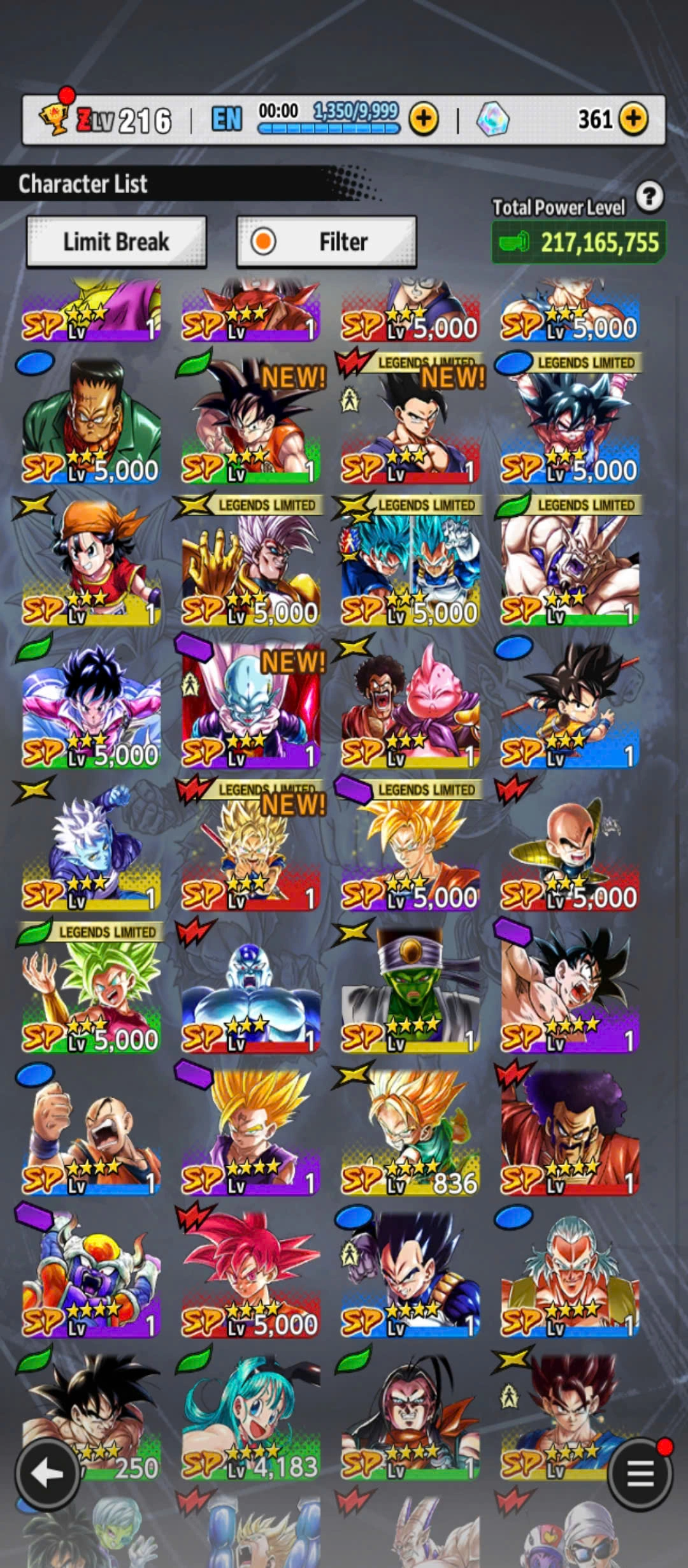Open the girl with orange bandana card

point(92,561)
